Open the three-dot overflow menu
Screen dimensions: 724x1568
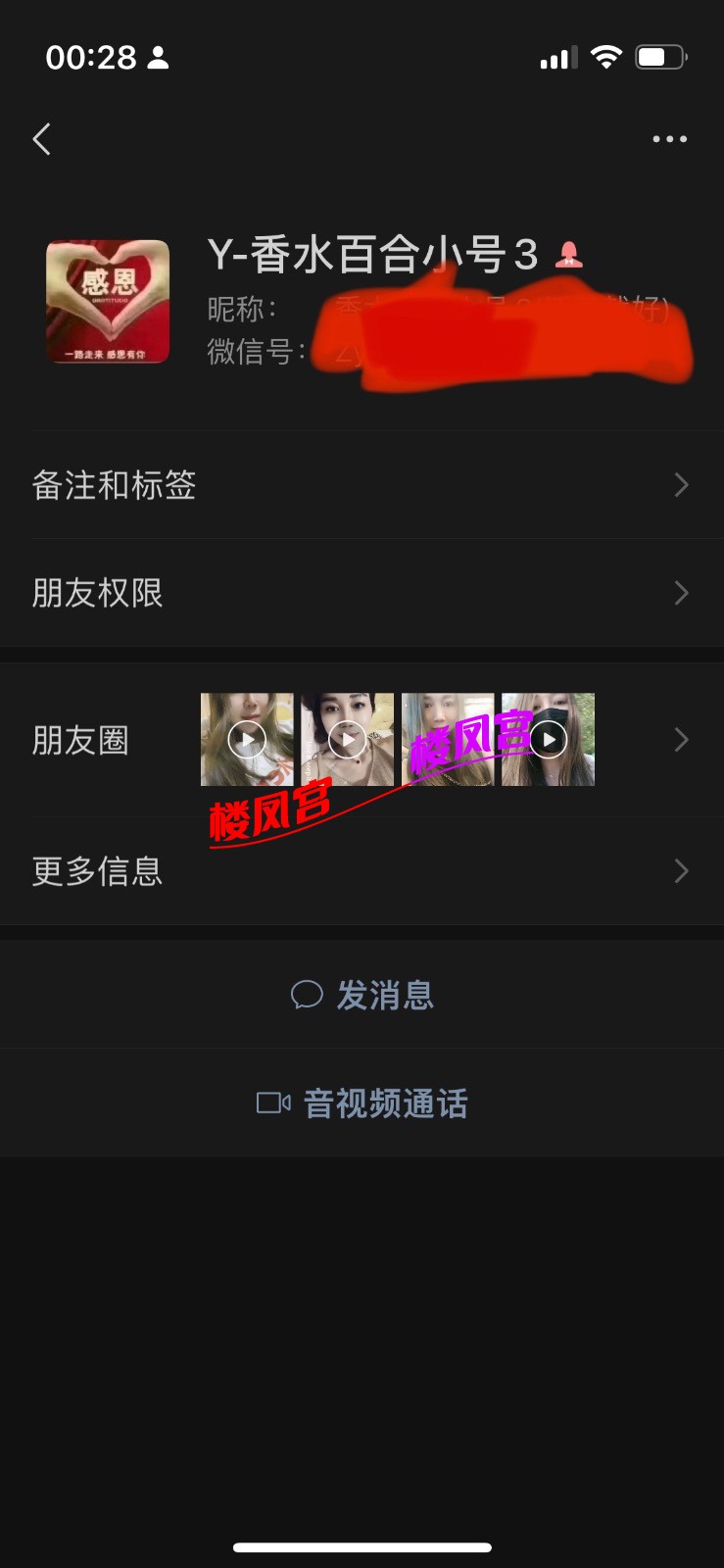[669, 139]
